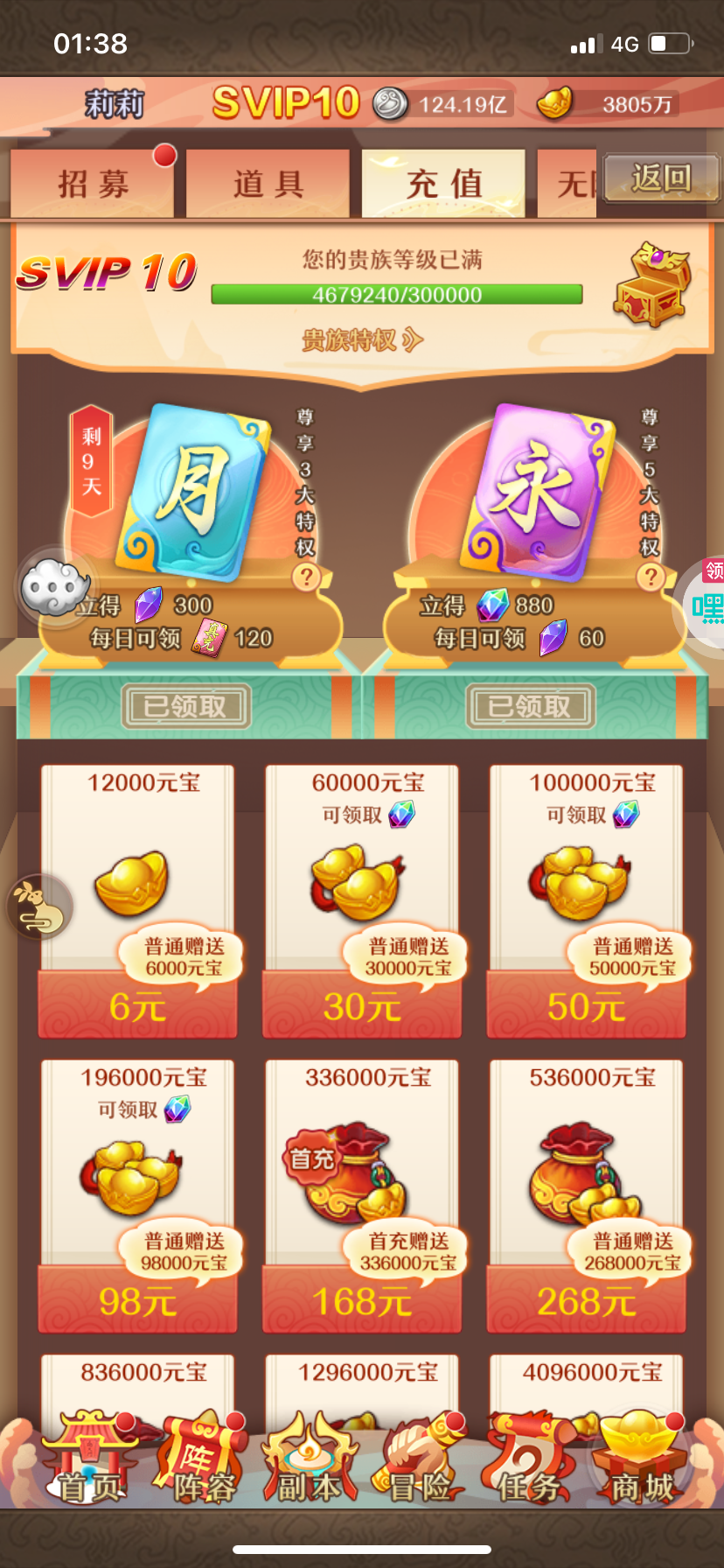This screenshot has height=1568, width=724.
Task: Open 阵容 in bottom navigation
Action: [x=203, y=1461]
